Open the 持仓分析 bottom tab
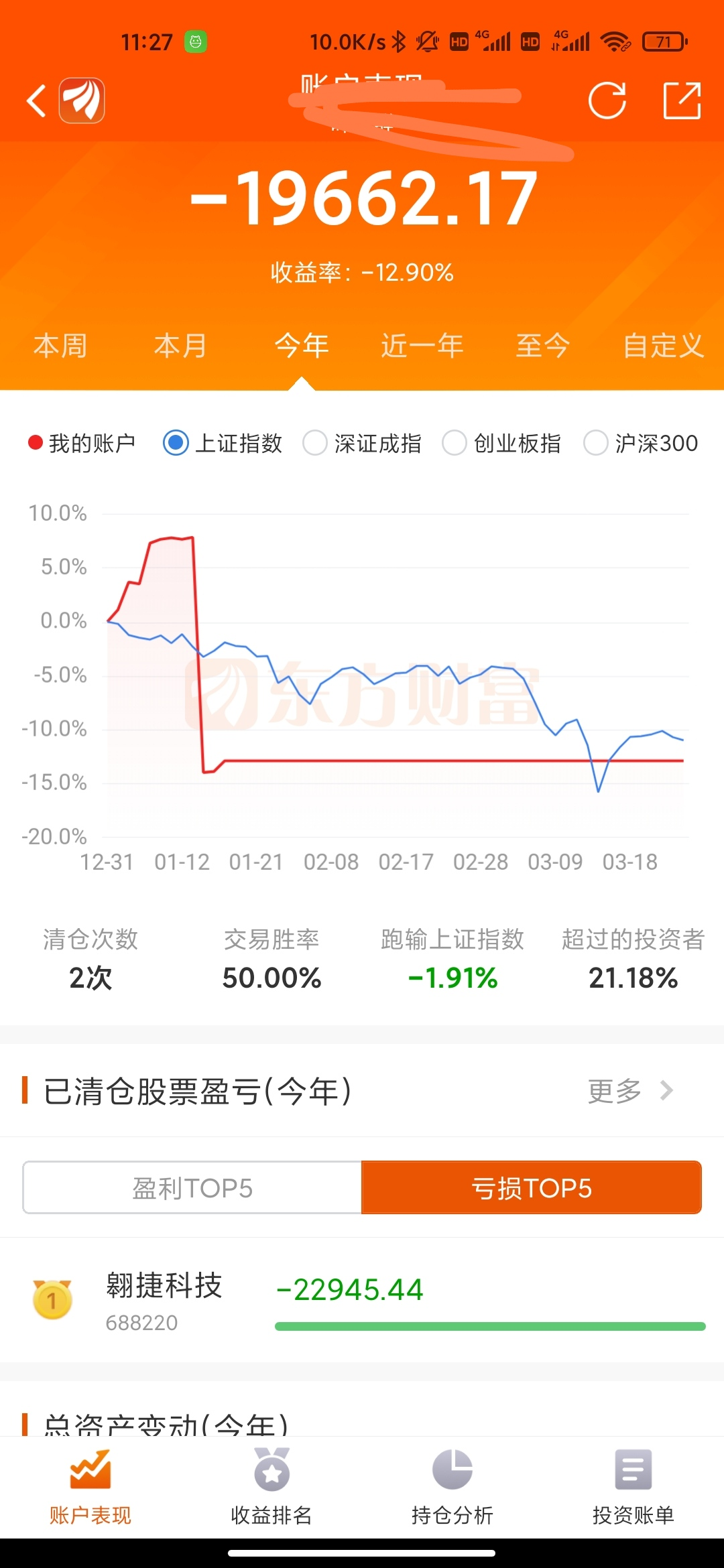This screenshot has height=1568, width=724. 452,1486
